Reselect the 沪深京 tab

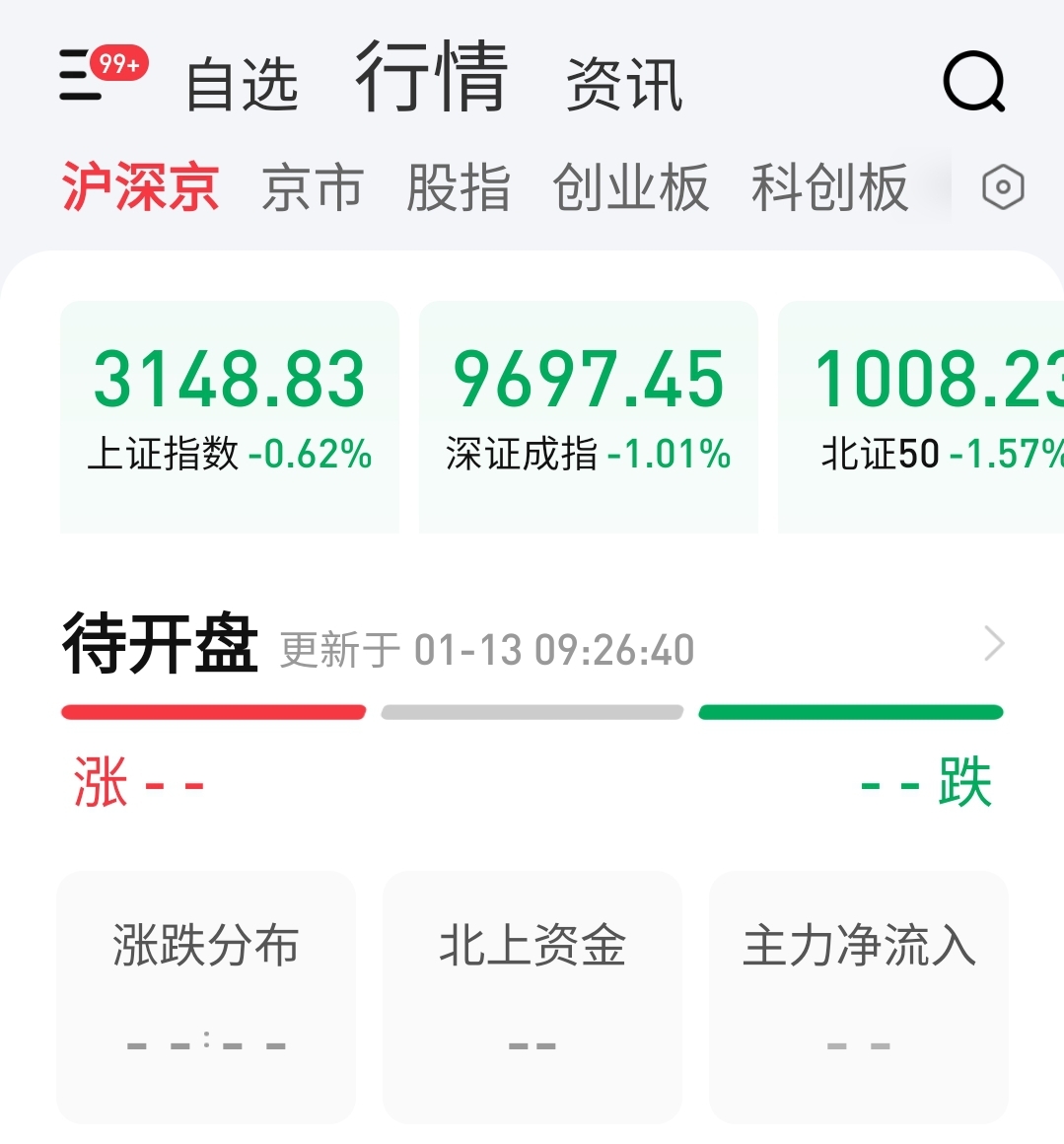click(141, 187)
